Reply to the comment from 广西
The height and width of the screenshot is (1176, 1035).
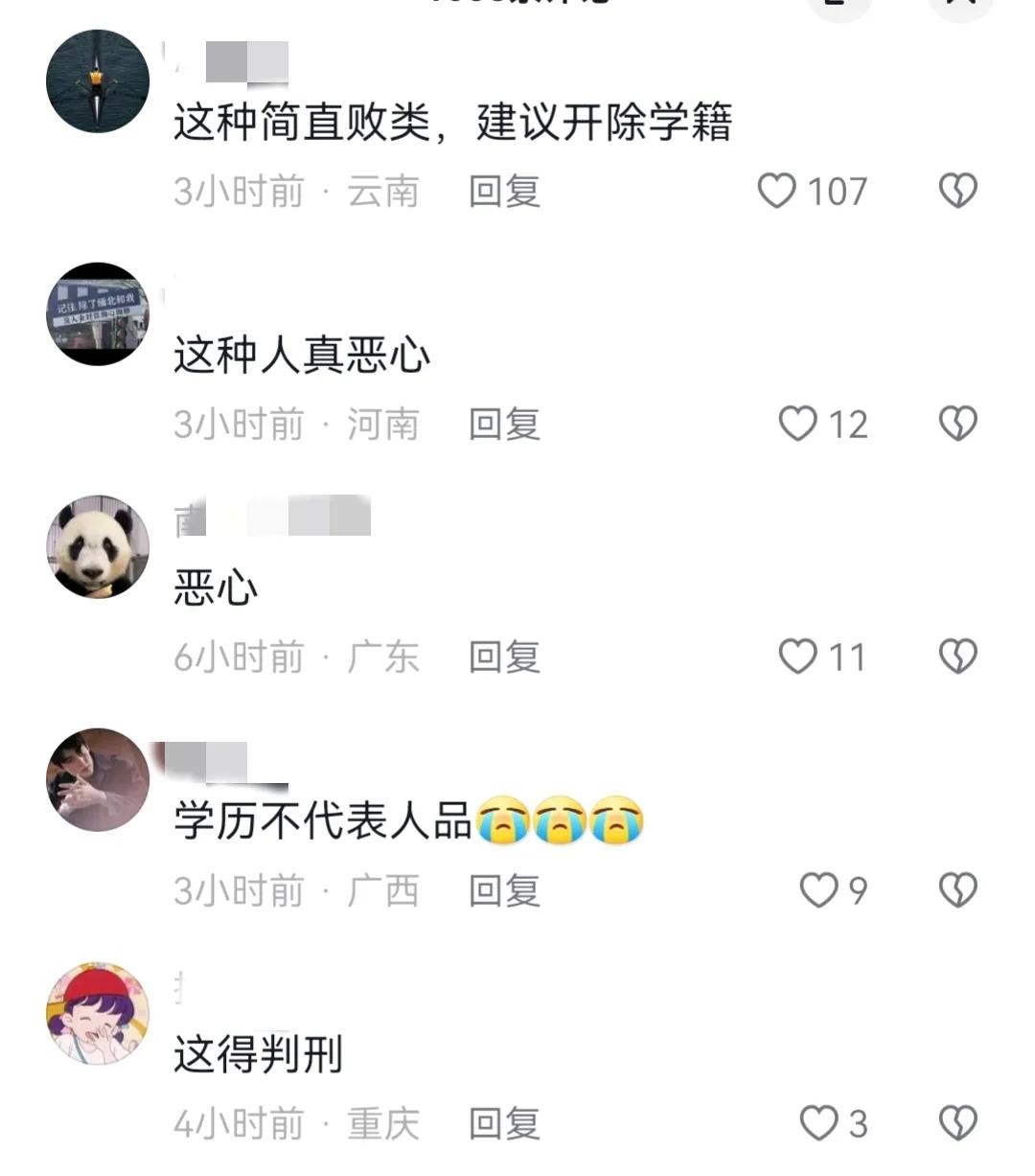pyautogui.click(x=504, y=891)
